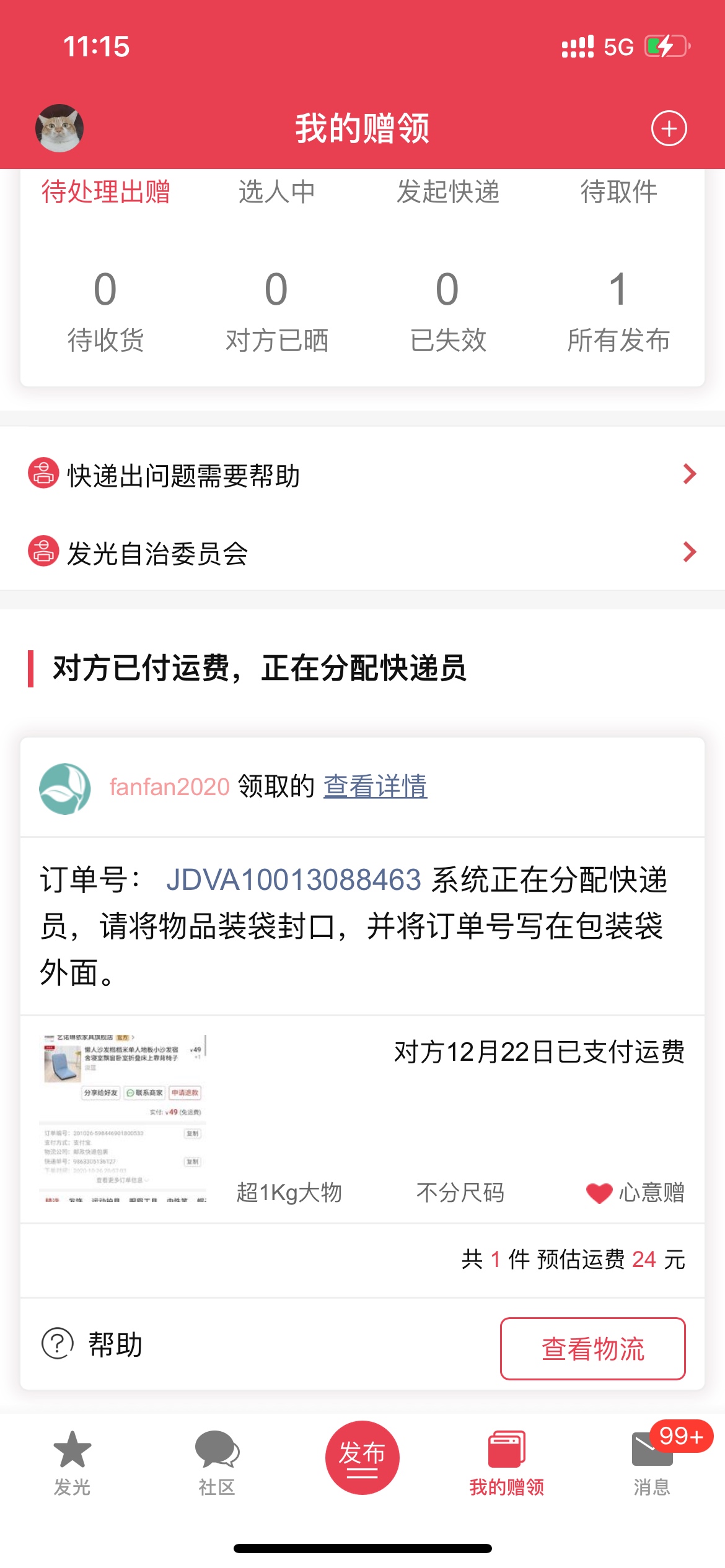Switch to the 发起快递 tab
The width and height of the screenshot is (725, 1568).
447,192
